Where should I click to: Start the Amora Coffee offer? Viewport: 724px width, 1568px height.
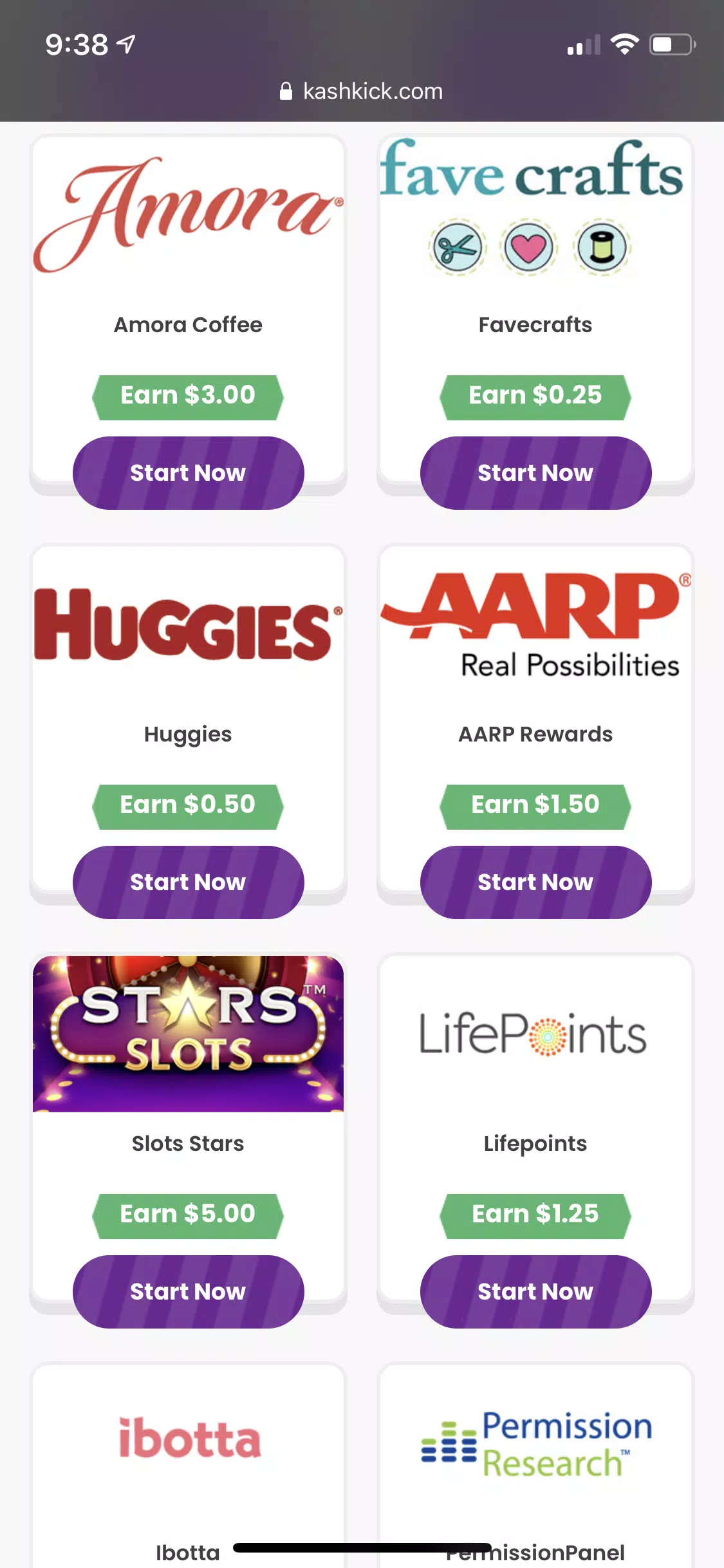pos(188,473)
